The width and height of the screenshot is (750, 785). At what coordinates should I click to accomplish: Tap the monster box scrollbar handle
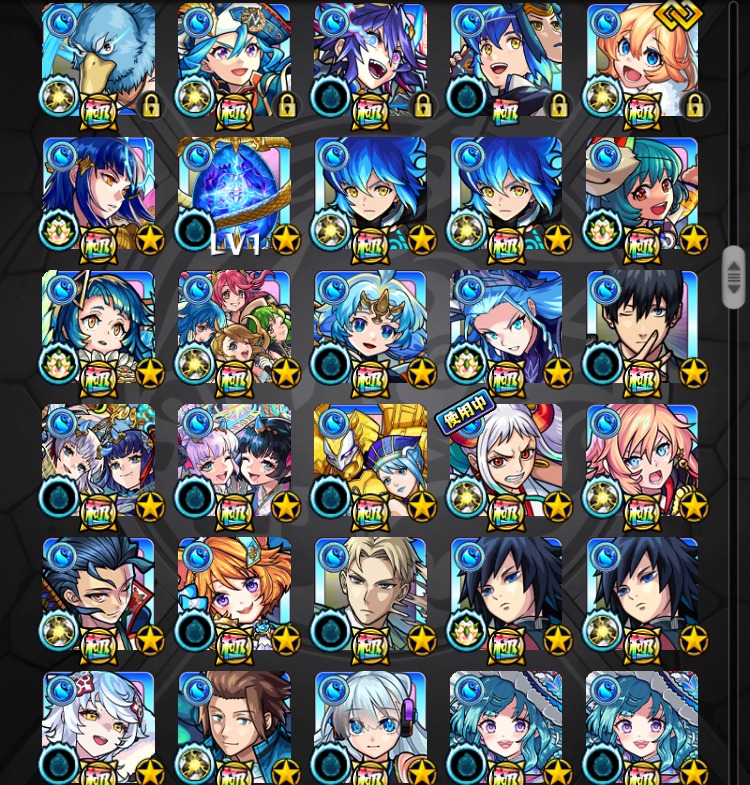pyautogui.click(x=734, y=277)
